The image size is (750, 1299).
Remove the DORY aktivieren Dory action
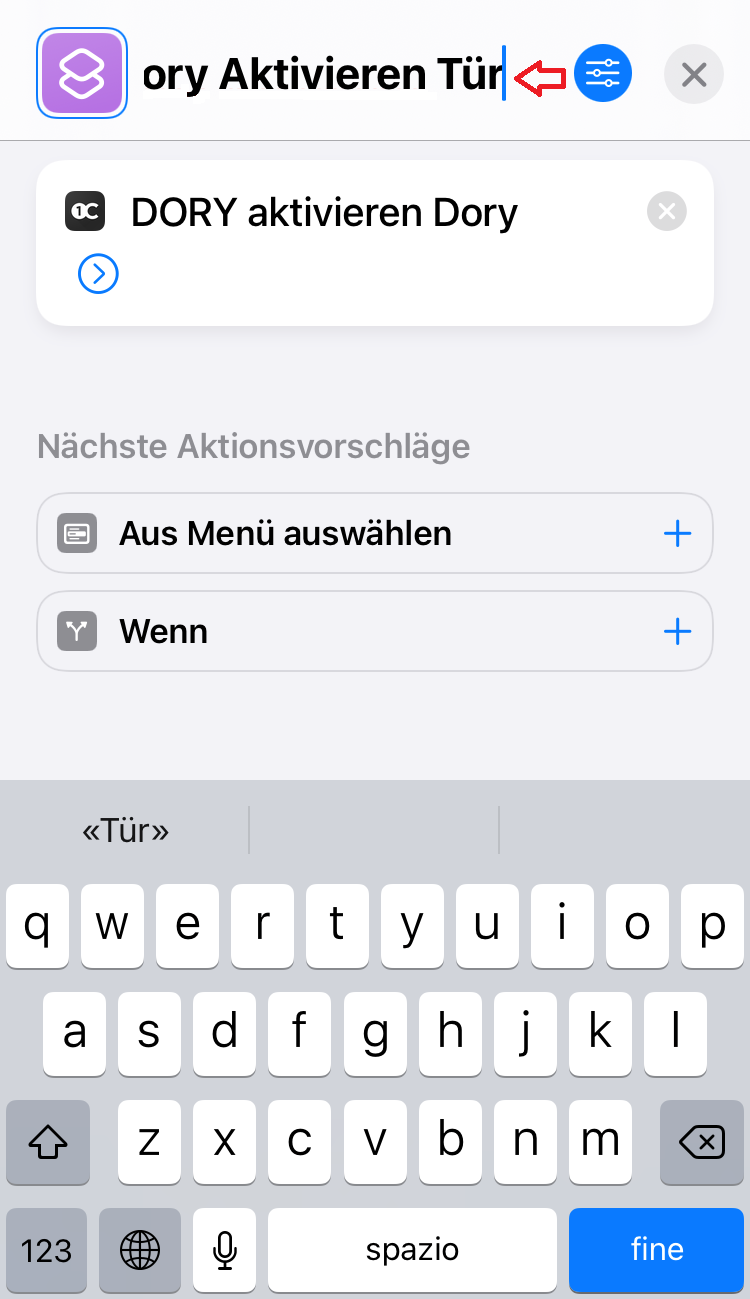coord(667,211)
